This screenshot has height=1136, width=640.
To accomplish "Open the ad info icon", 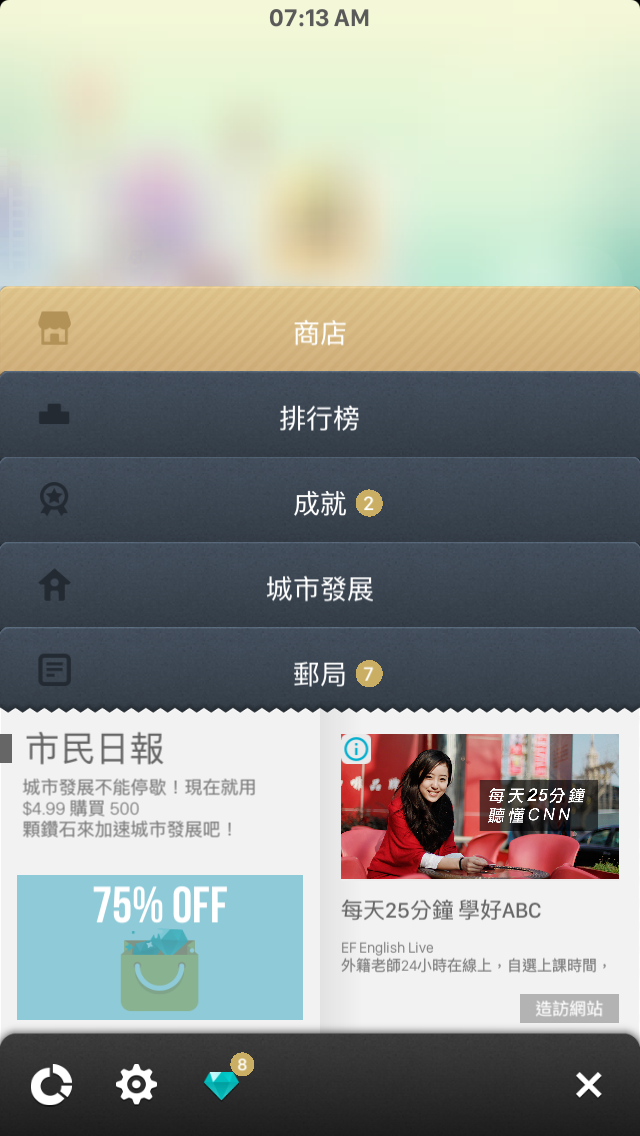I will coord(356,749).
